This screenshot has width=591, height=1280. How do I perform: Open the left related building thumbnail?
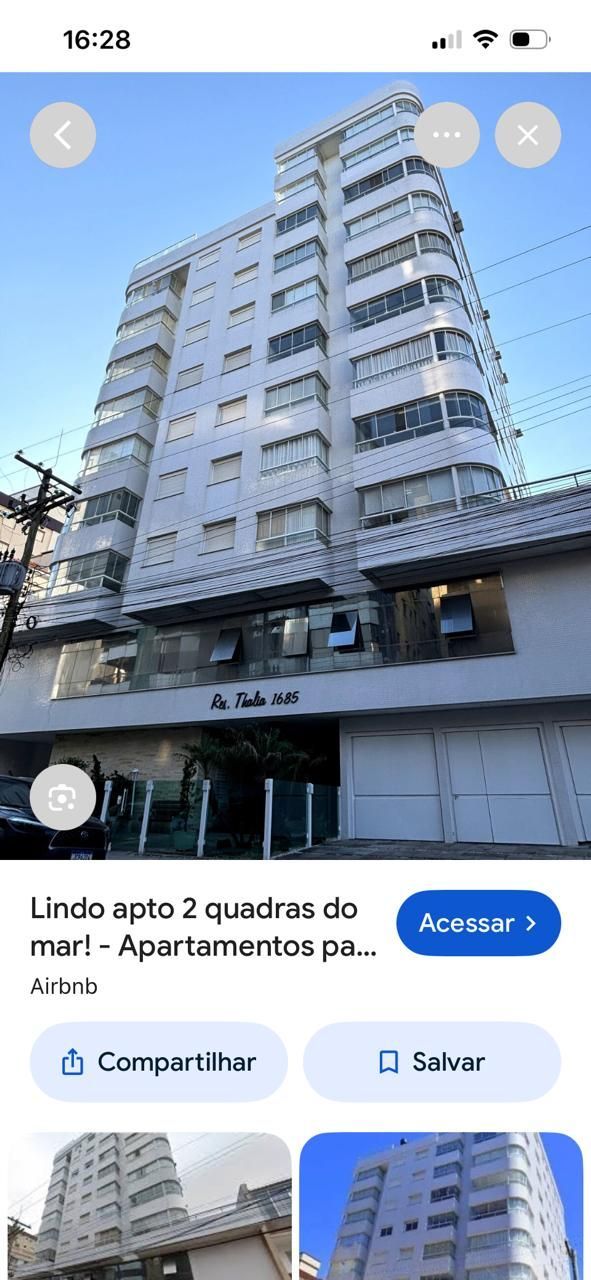coord(150,1206)
